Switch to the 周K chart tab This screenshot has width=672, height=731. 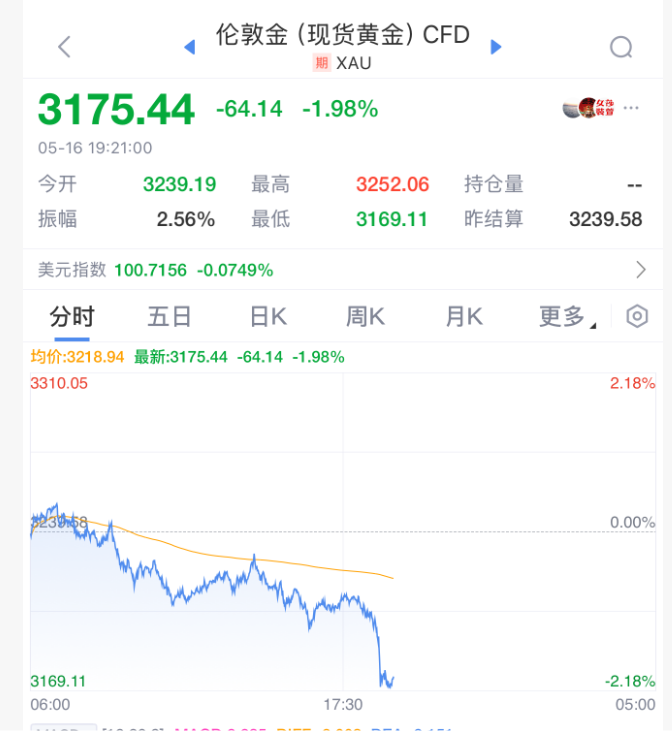[366, 317]
